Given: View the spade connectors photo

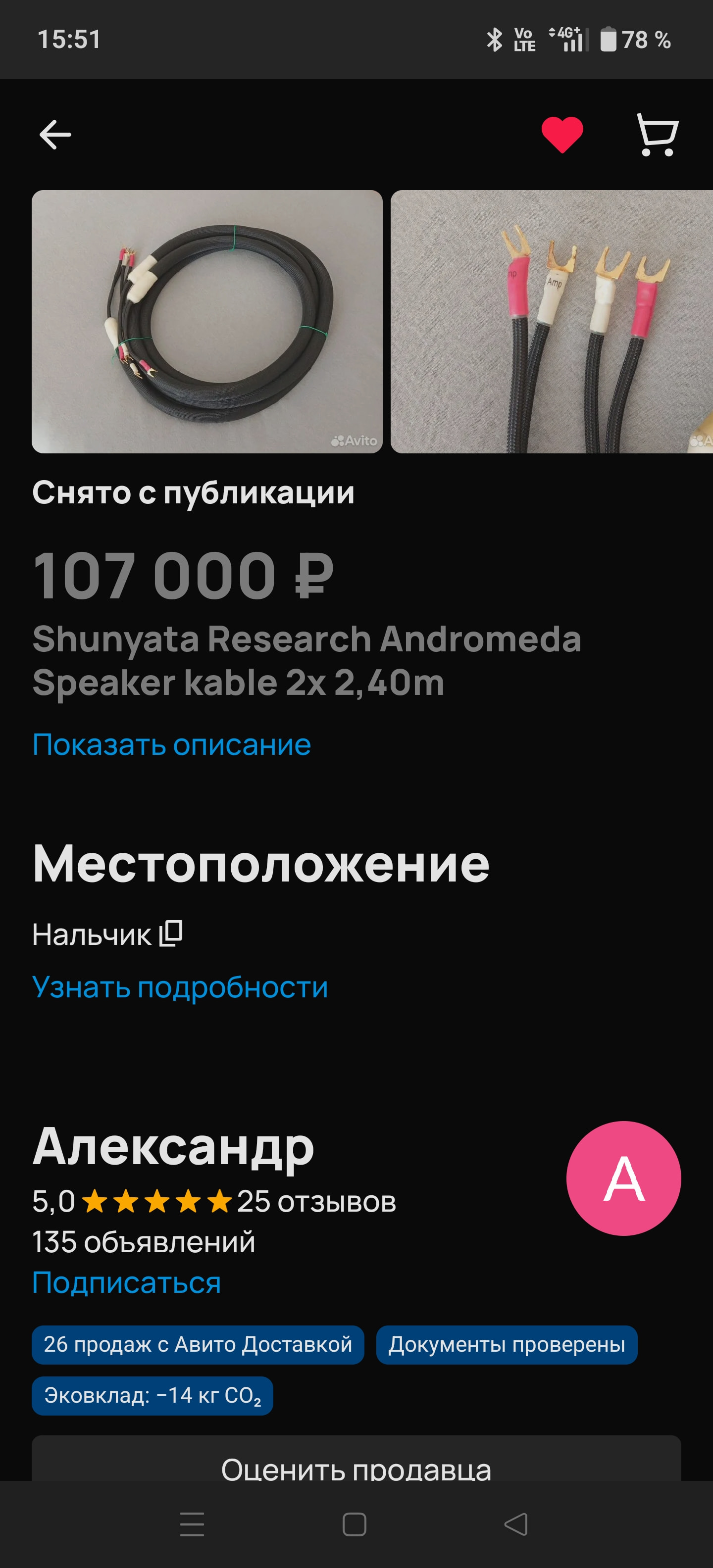Looking at the screenshot, I should 551,321.
